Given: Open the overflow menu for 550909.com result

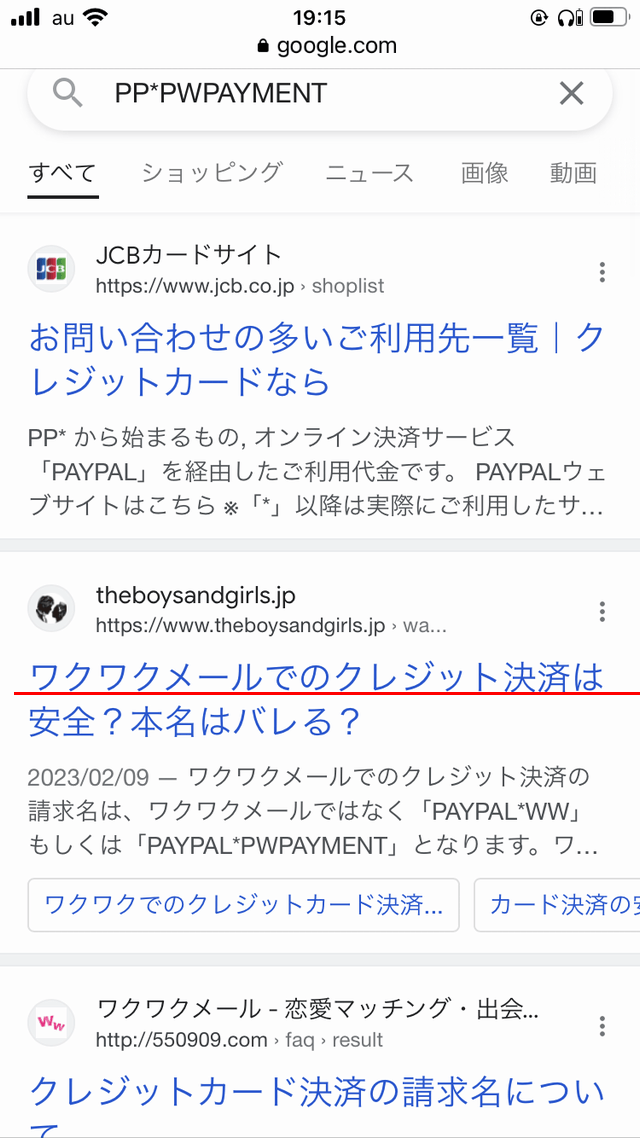Looking at the screenshot, I should point(602,1026).
